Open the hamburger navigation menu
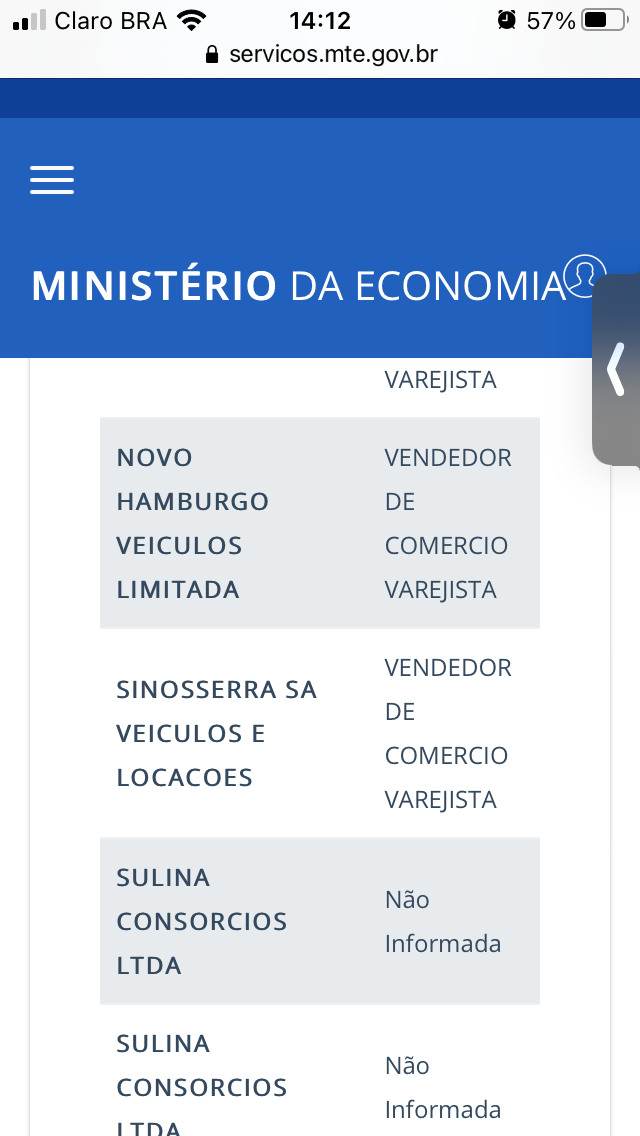The width and height of the screenshot is (640, 1136). (52, 180)
